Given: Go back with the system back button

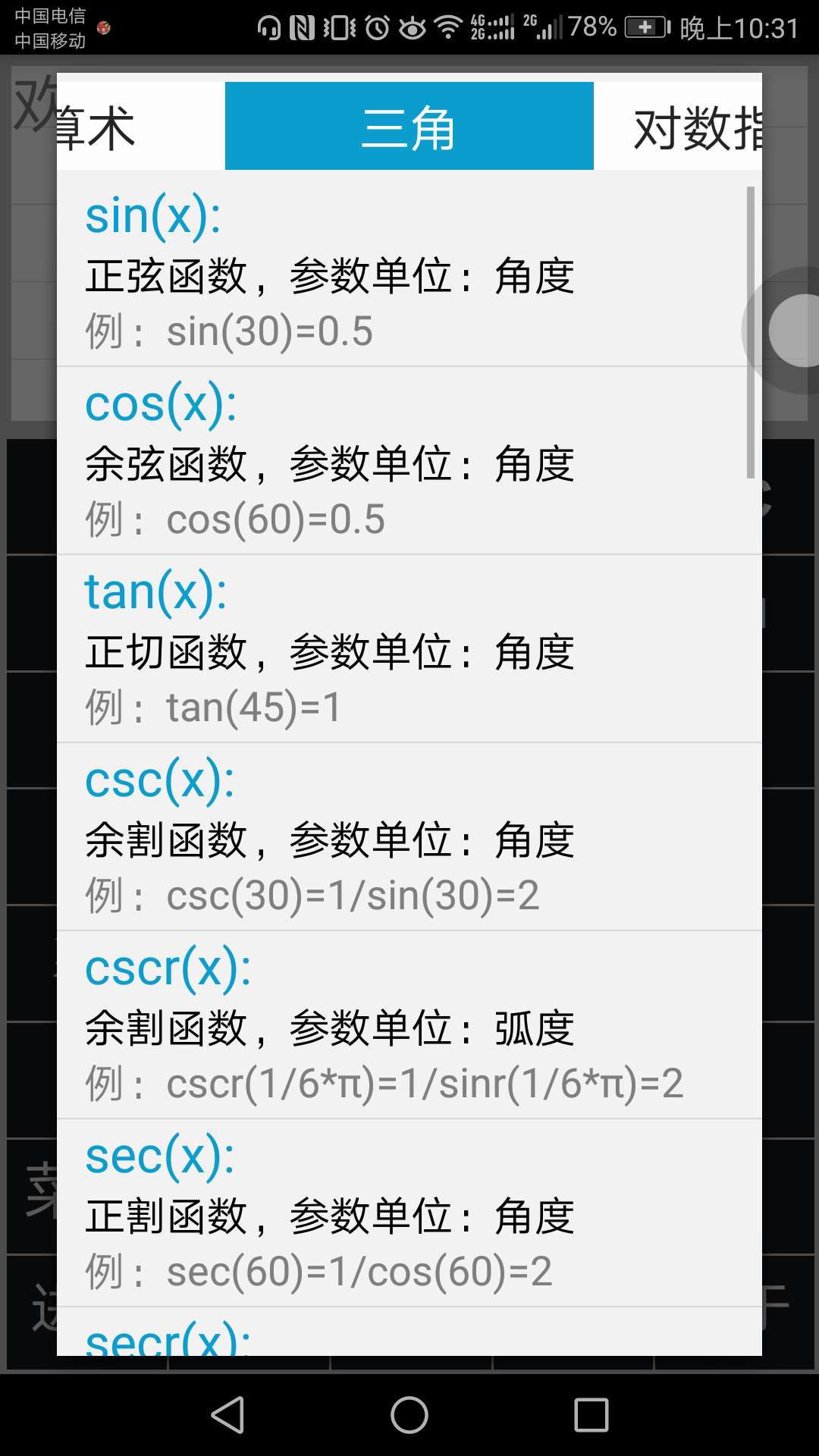Looking at the screenshot, I should click(x=227, y=1415).
